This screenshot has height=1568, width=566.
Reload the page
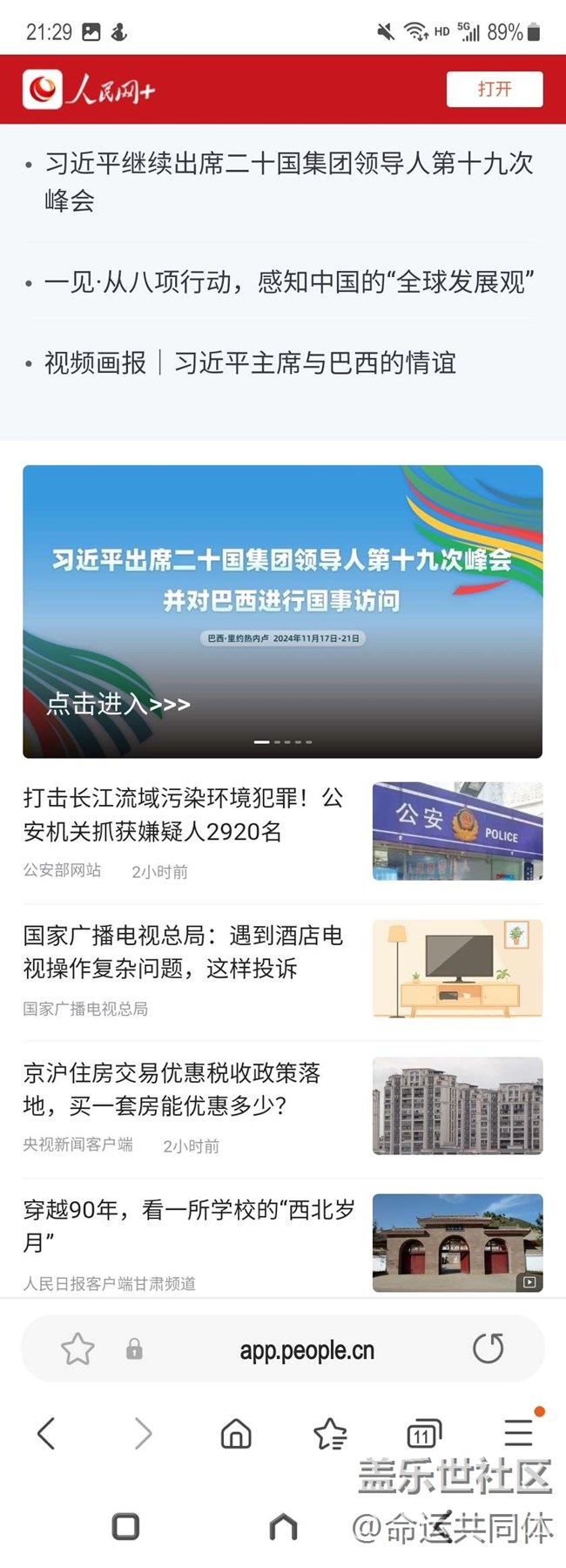(x=488, y=1348)
